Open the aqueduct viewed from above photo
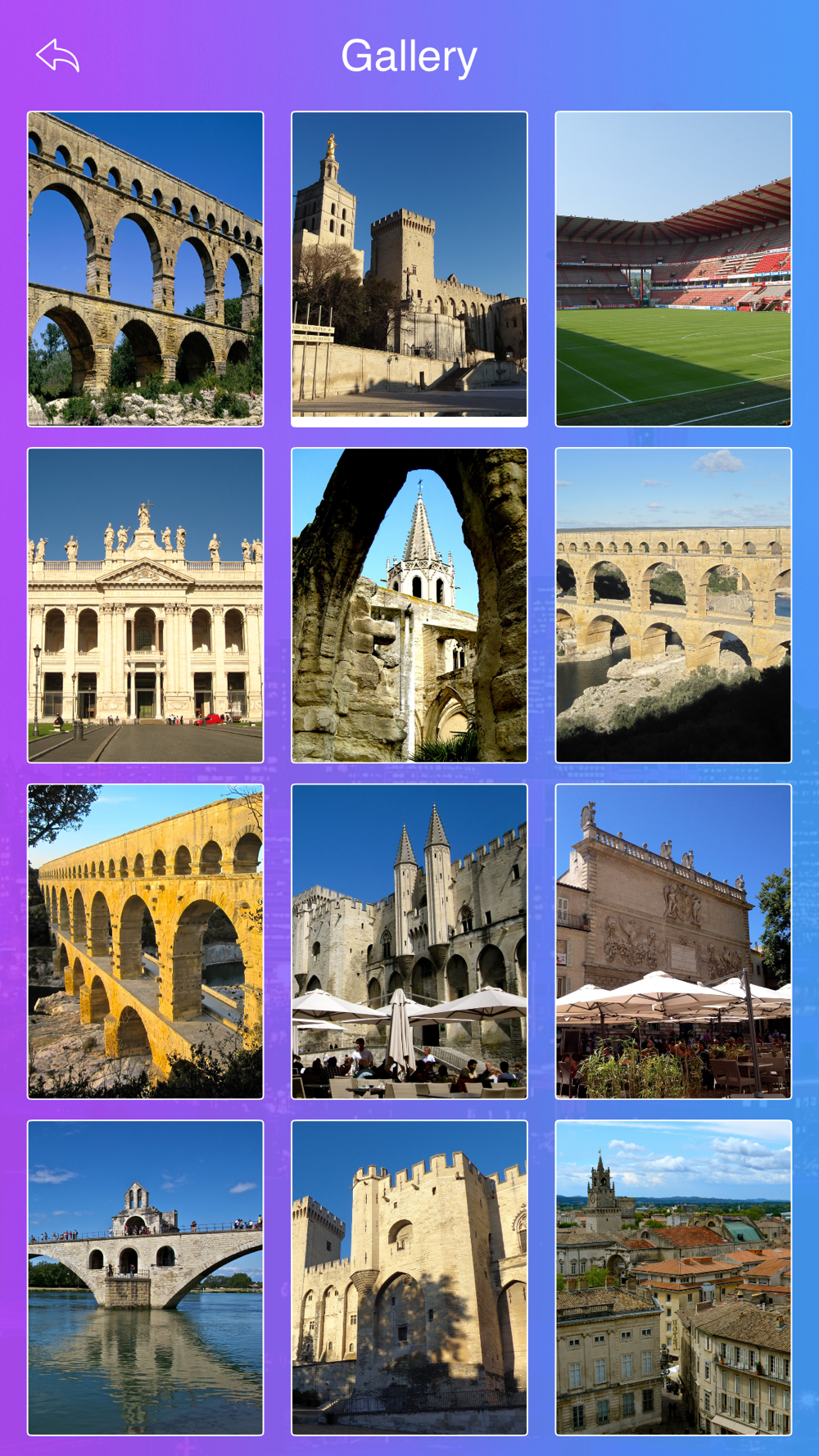 673,605
